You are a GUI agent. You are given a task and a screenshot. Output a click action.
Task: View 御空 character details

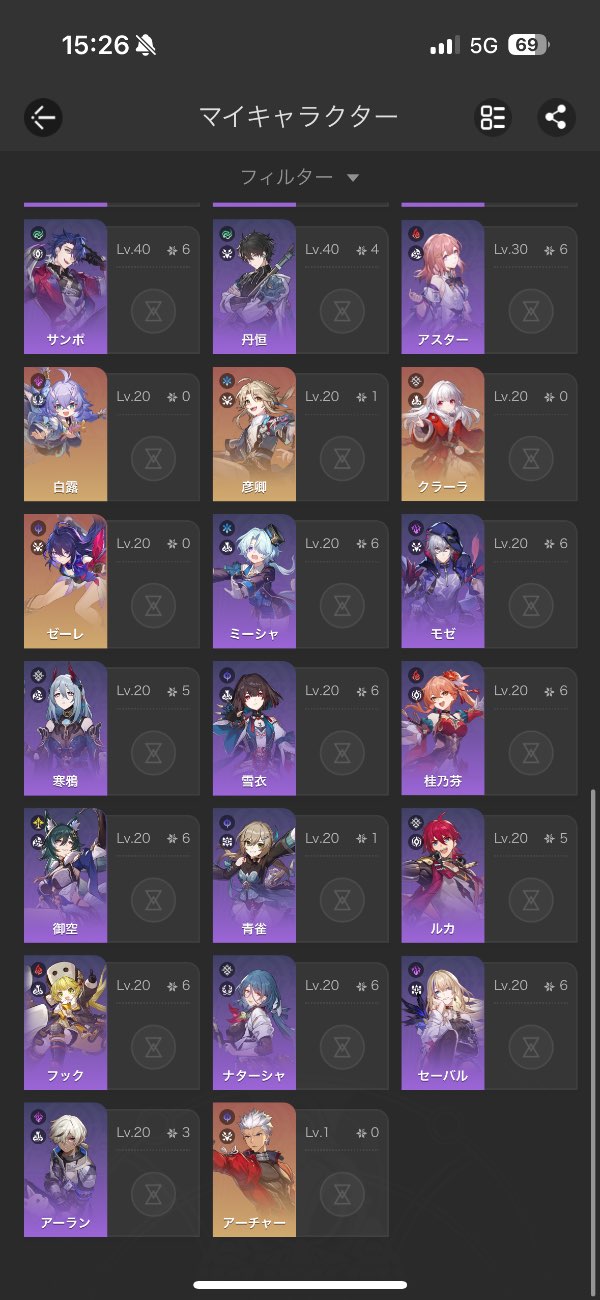coord(65,876)
